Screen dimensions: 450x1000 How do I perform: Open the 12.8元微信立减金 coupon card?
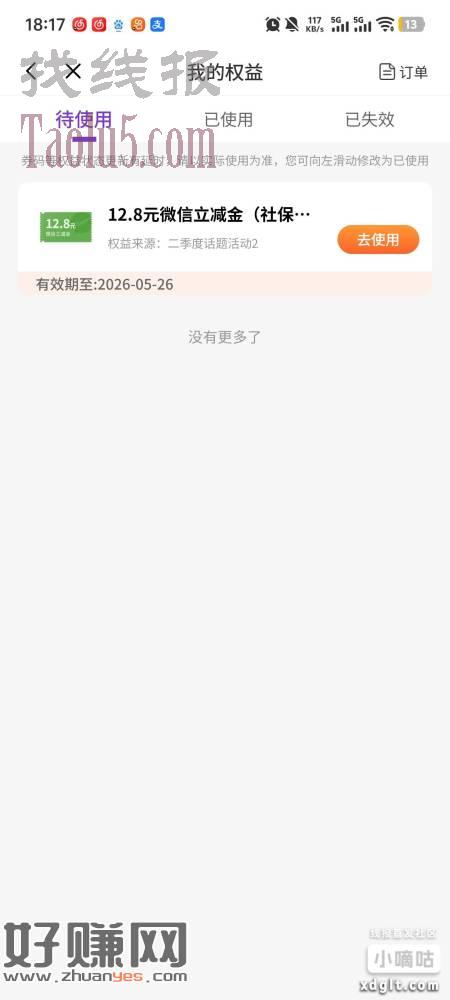225,239
